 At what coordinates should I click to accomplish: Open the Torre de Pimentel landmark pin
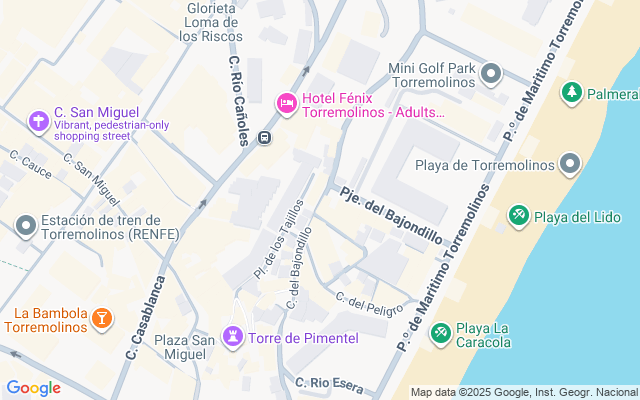click(234, 338)
